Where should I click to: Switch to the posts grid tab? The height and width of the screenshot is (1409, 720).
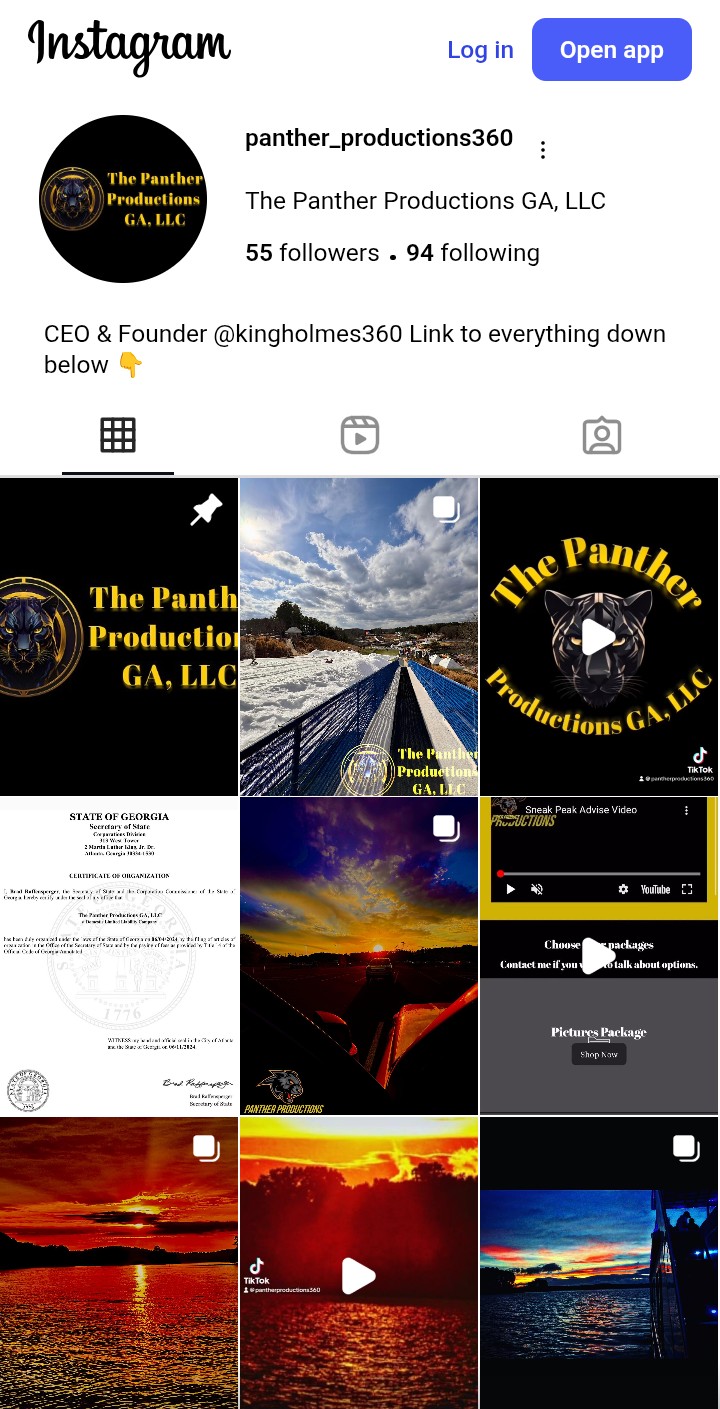coord(118,436)
